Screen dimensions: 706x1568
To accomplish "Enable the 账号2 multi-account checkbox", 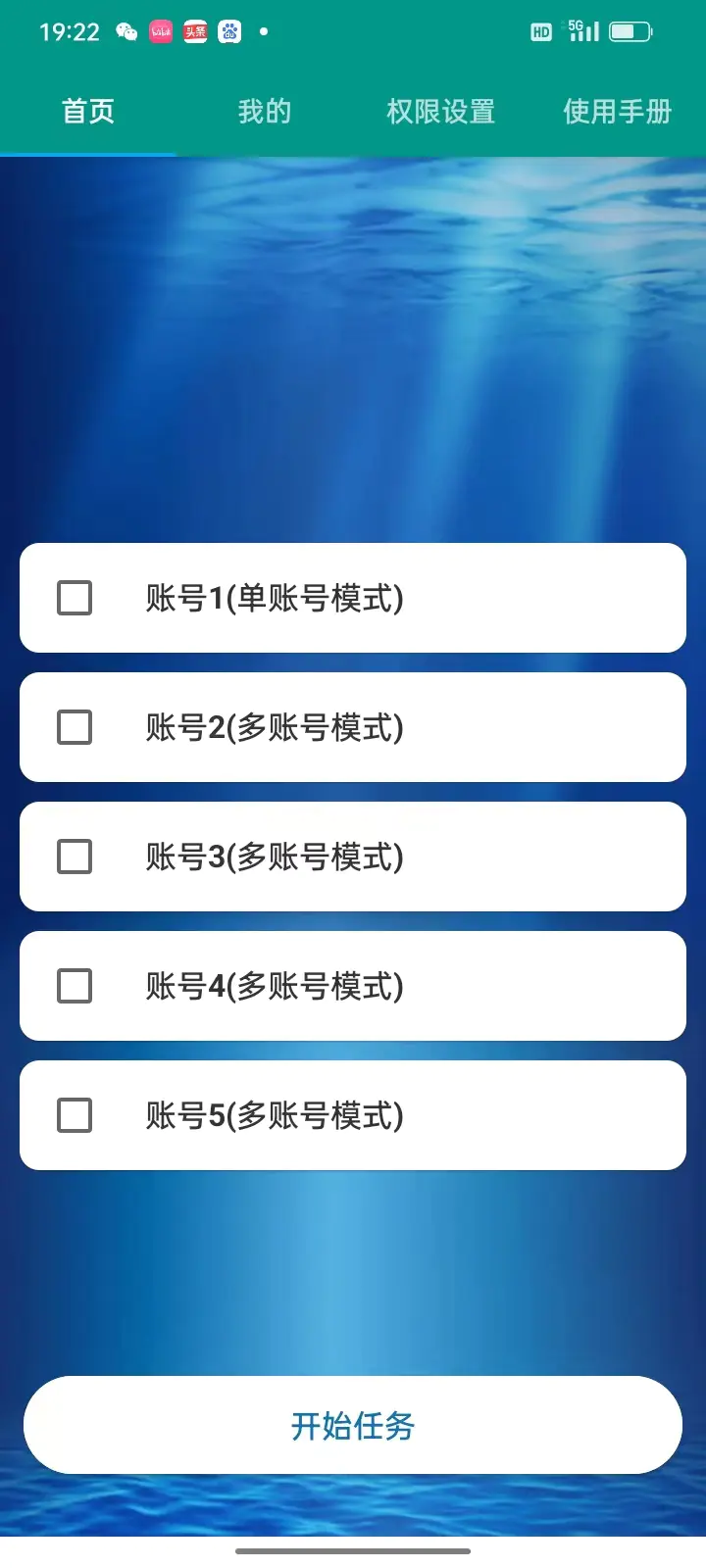I will 74,727.
